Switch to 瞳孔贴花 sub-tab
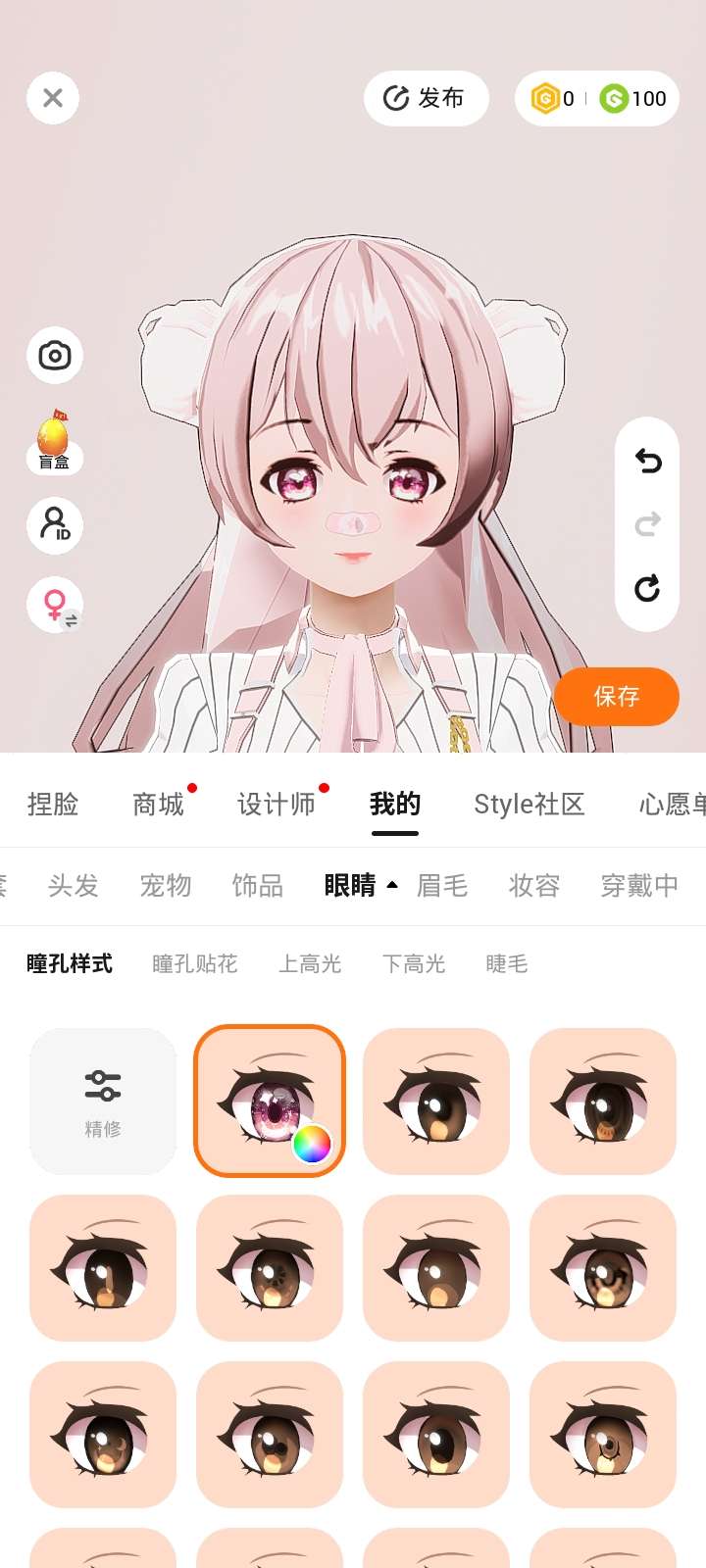The height and width of the screenshot is (1568, 706). click(195, 964)
